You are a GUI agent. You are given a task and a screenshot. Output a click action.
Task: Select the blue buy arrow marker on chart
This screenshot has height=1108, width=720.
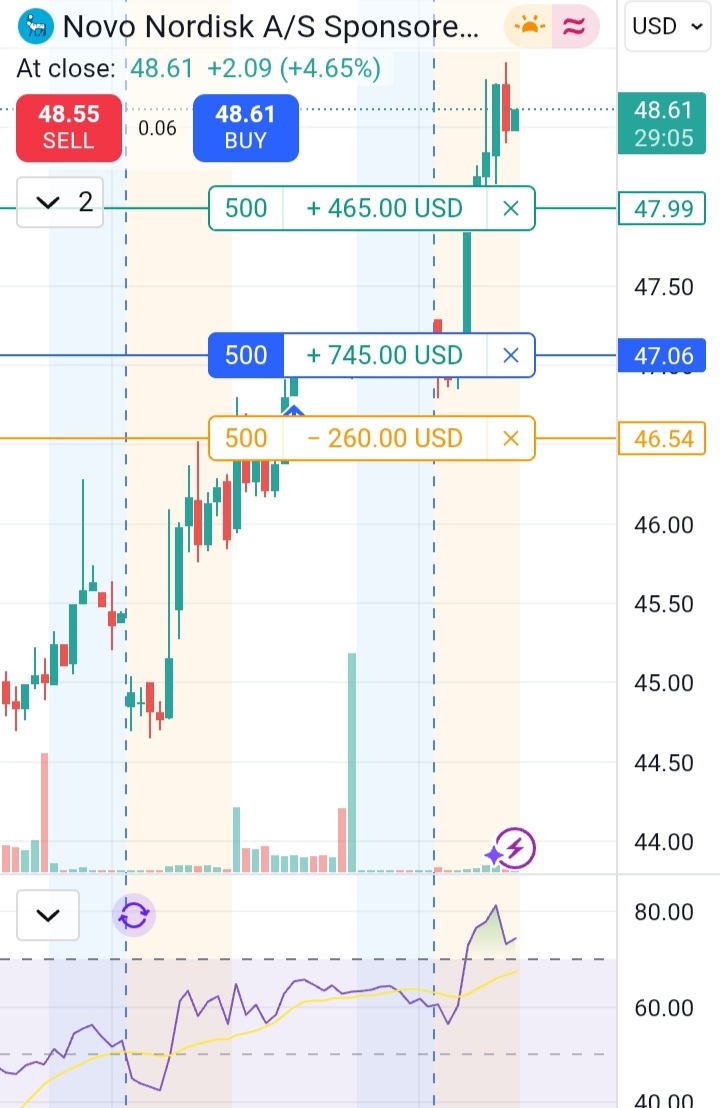(x=293, y=411)
